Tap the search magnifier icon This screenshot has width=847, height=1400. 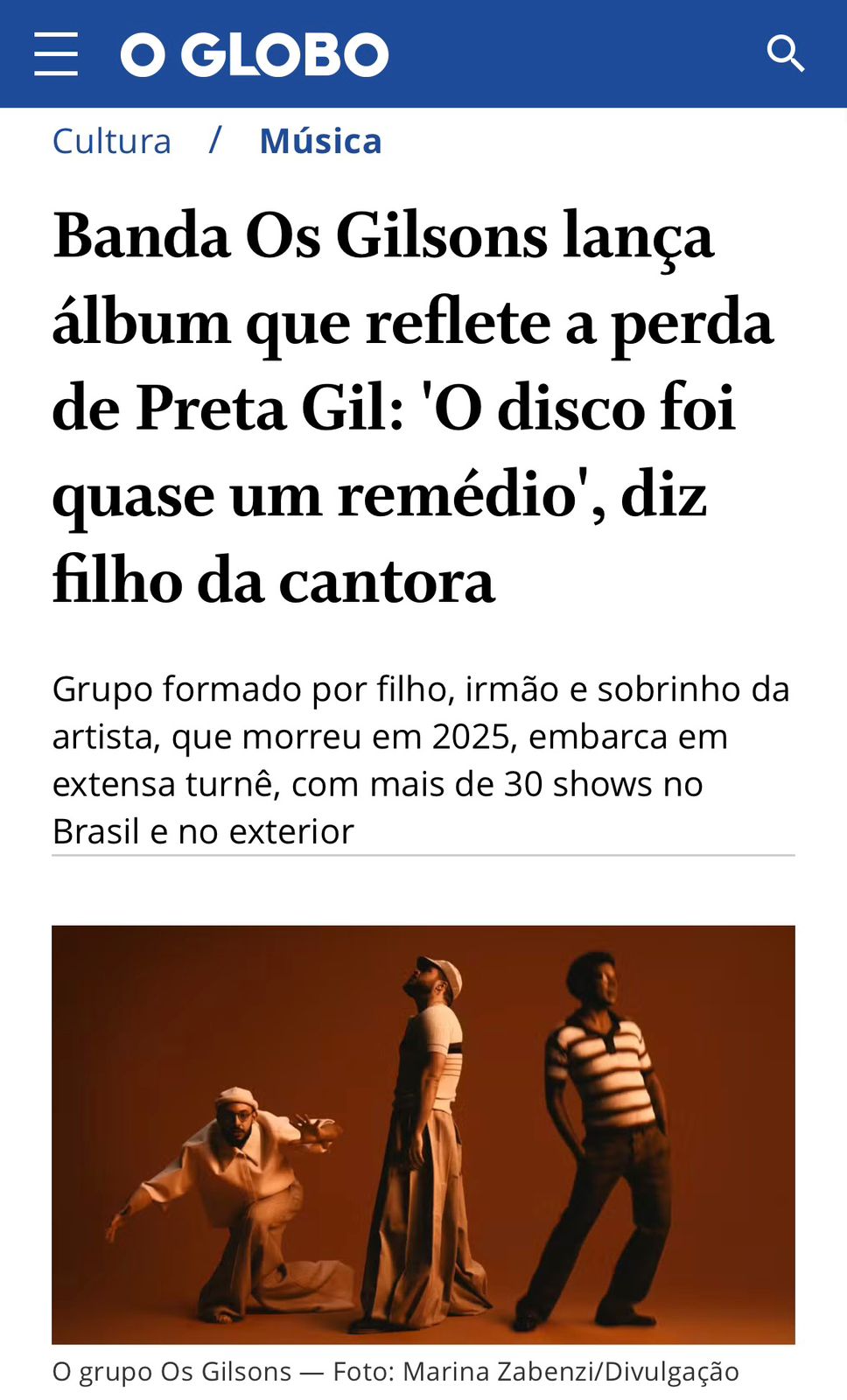(x=785, y=54)
